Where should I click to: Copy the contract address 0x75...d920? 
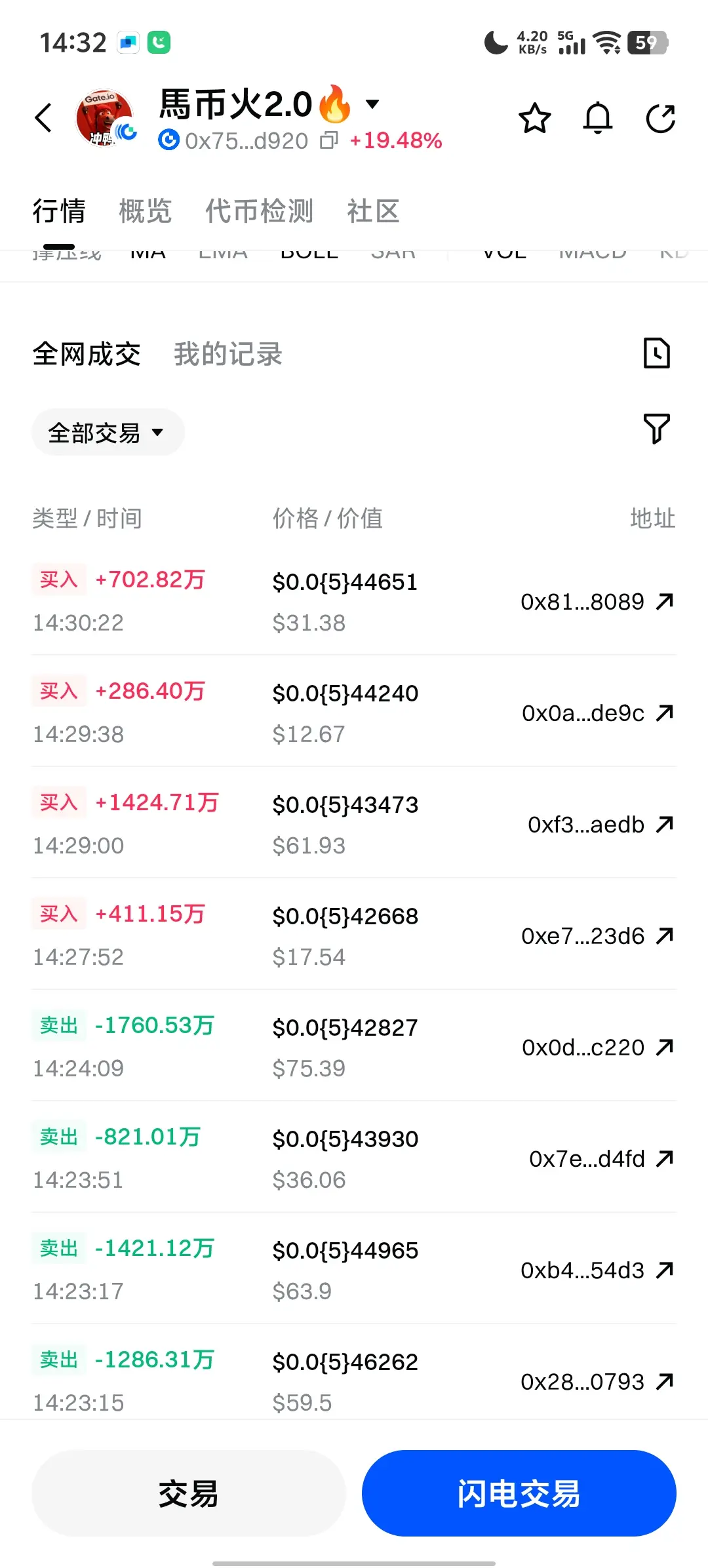[x=329, y=140]
